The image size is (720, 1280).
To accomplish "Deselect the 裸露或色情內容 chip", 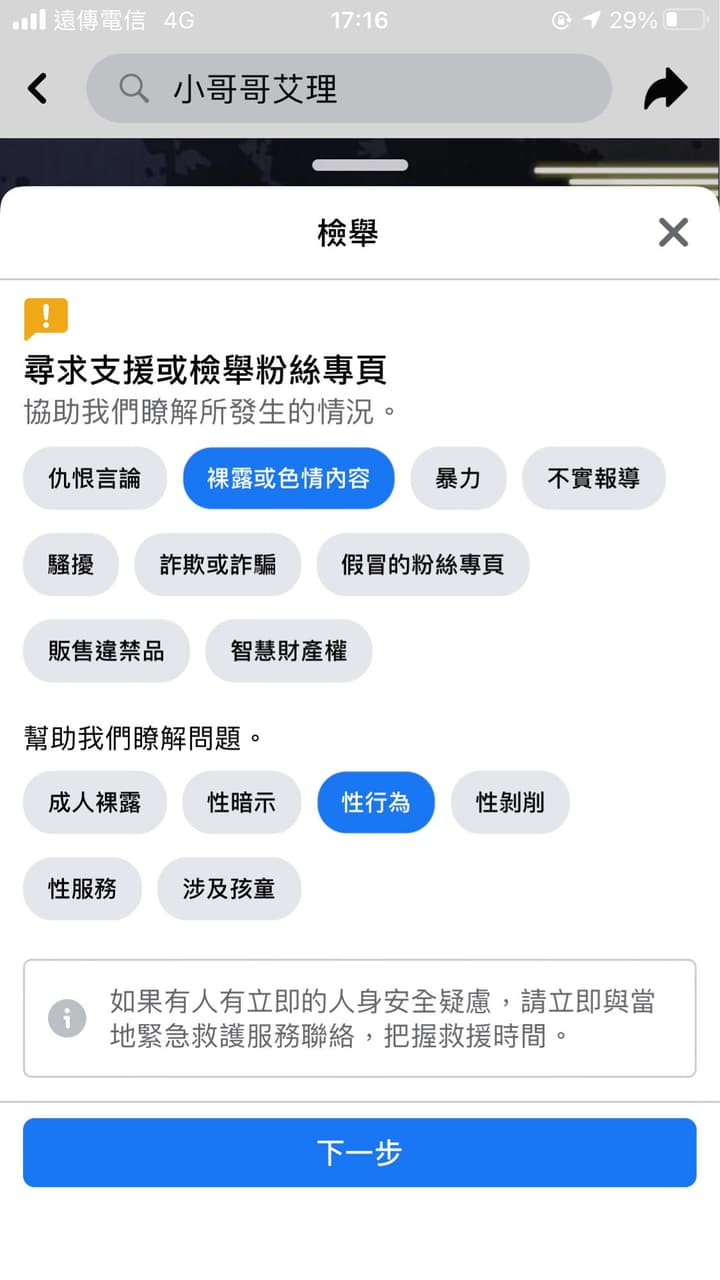I will [x=288, y=478].
